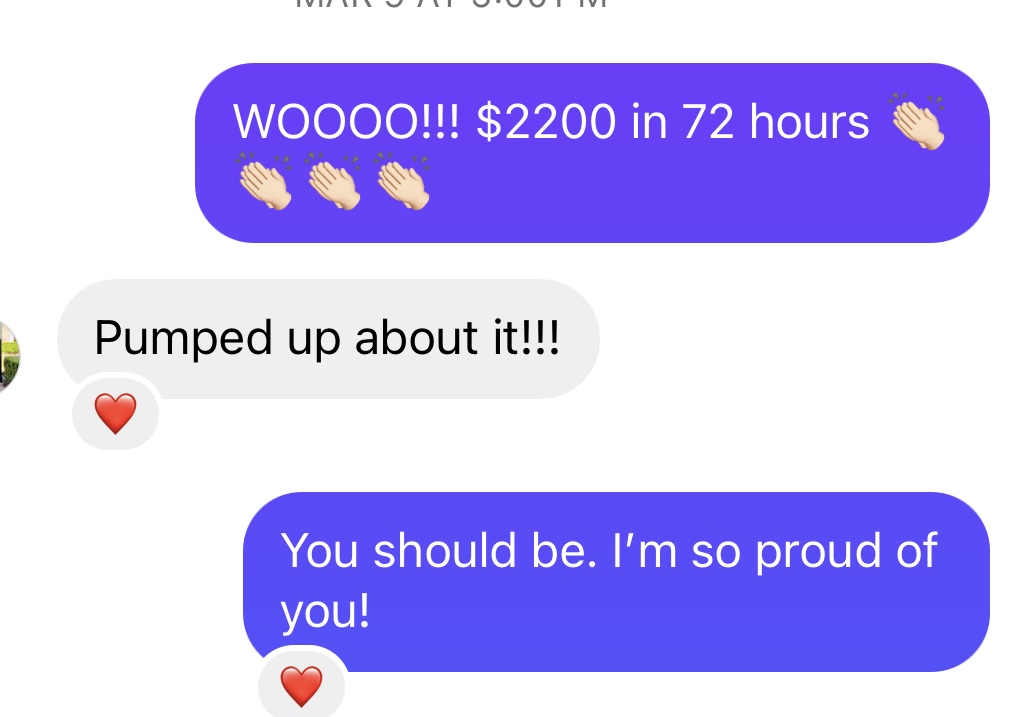The image size is (1014, 717).
Task: View heart reaction on 'I'm so proud of you!'
Action: point(301,686)
